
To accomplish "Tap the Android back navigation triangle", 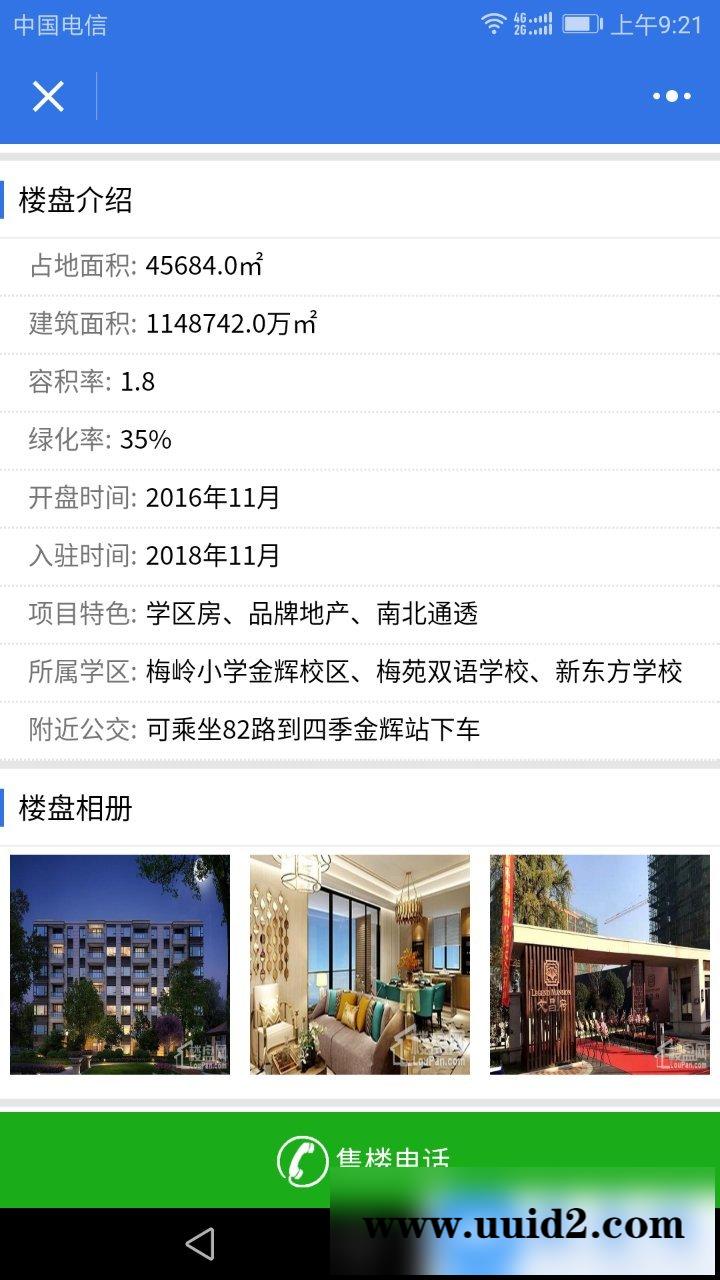I will pyautogui.click(x=200, y=1244).
